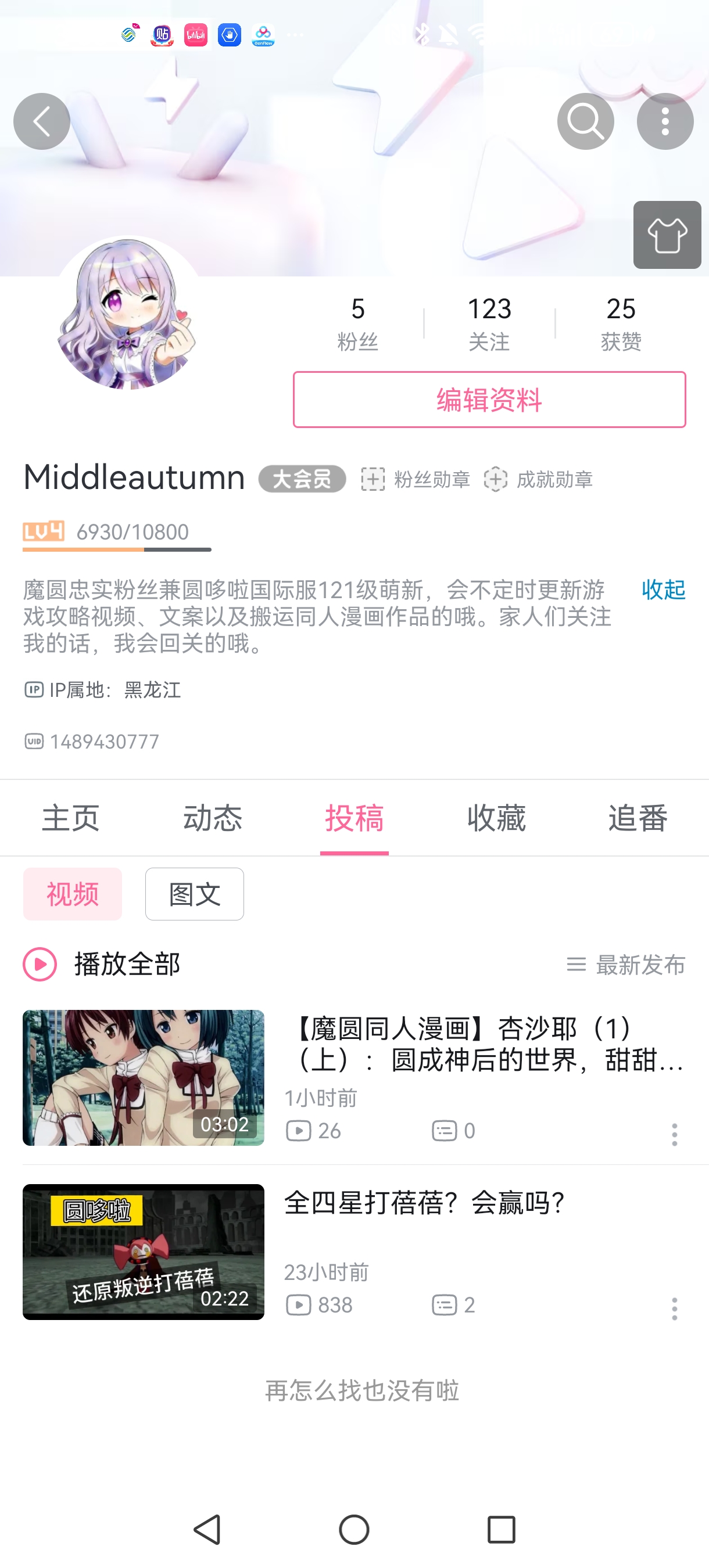
Task: Open more options for 全四星打蓓蓓 video
Action: [x=674, y=1308]
